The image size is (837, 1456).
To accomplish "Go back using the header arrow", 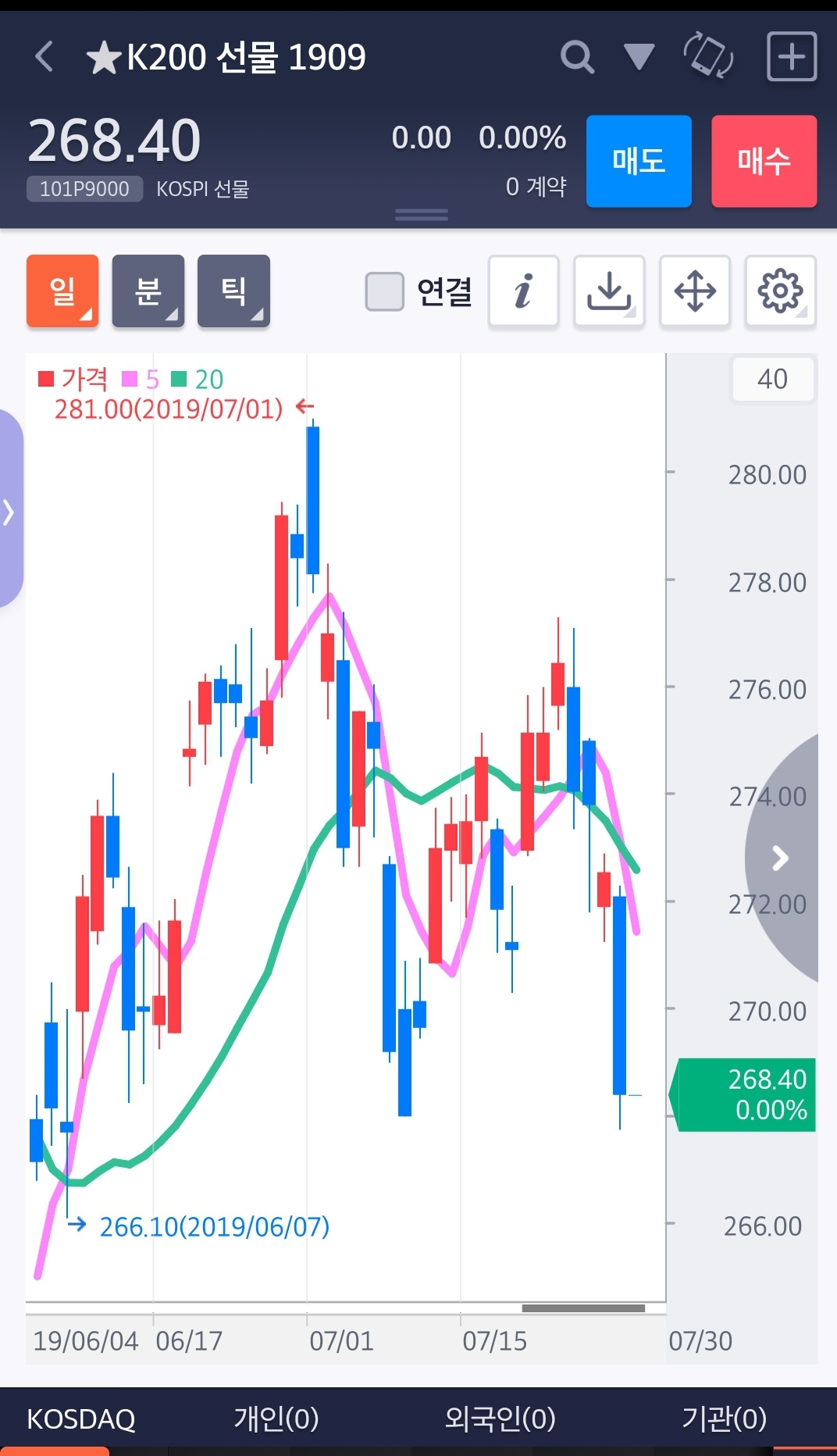I will coord(45,57).
